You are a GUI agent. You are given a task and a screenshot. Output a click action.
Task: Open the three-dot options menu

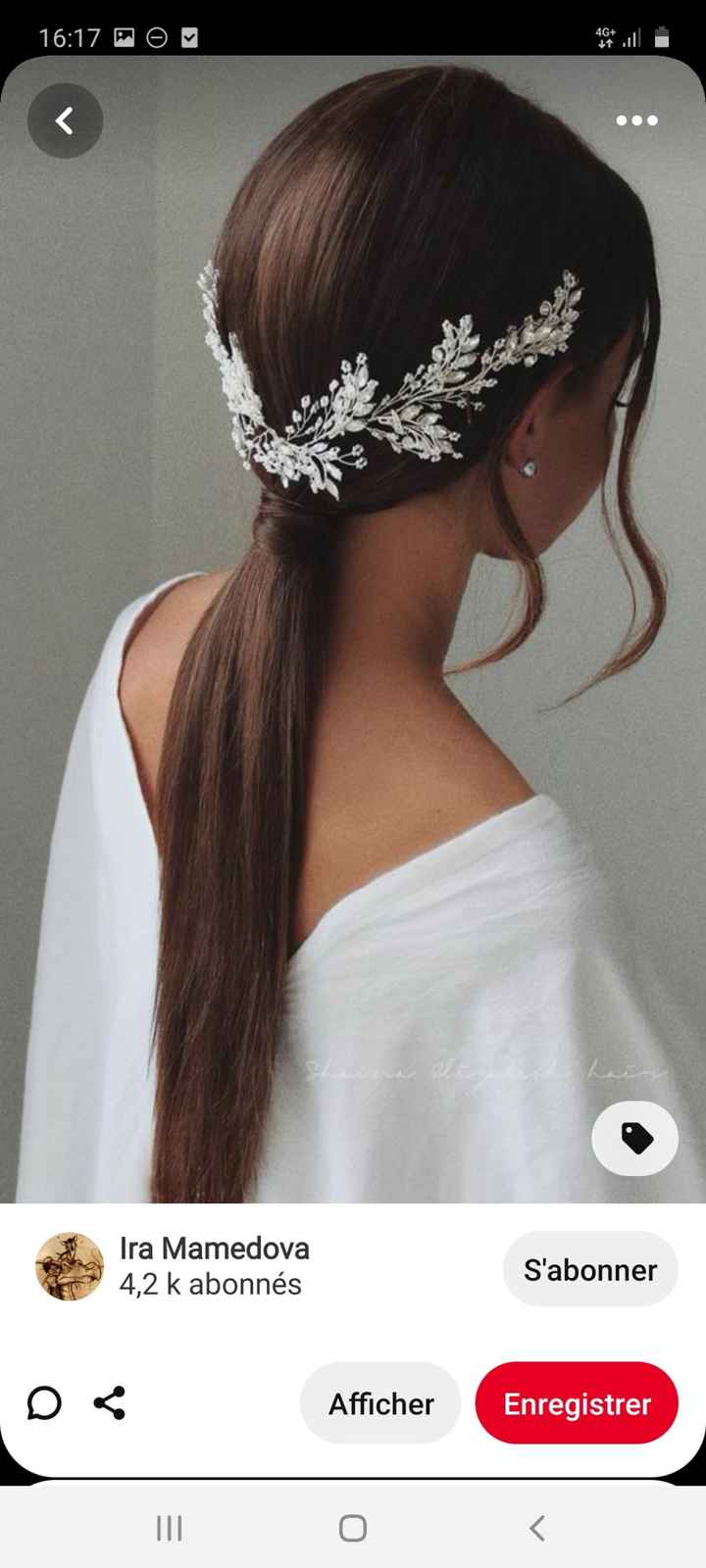point(634,121)
